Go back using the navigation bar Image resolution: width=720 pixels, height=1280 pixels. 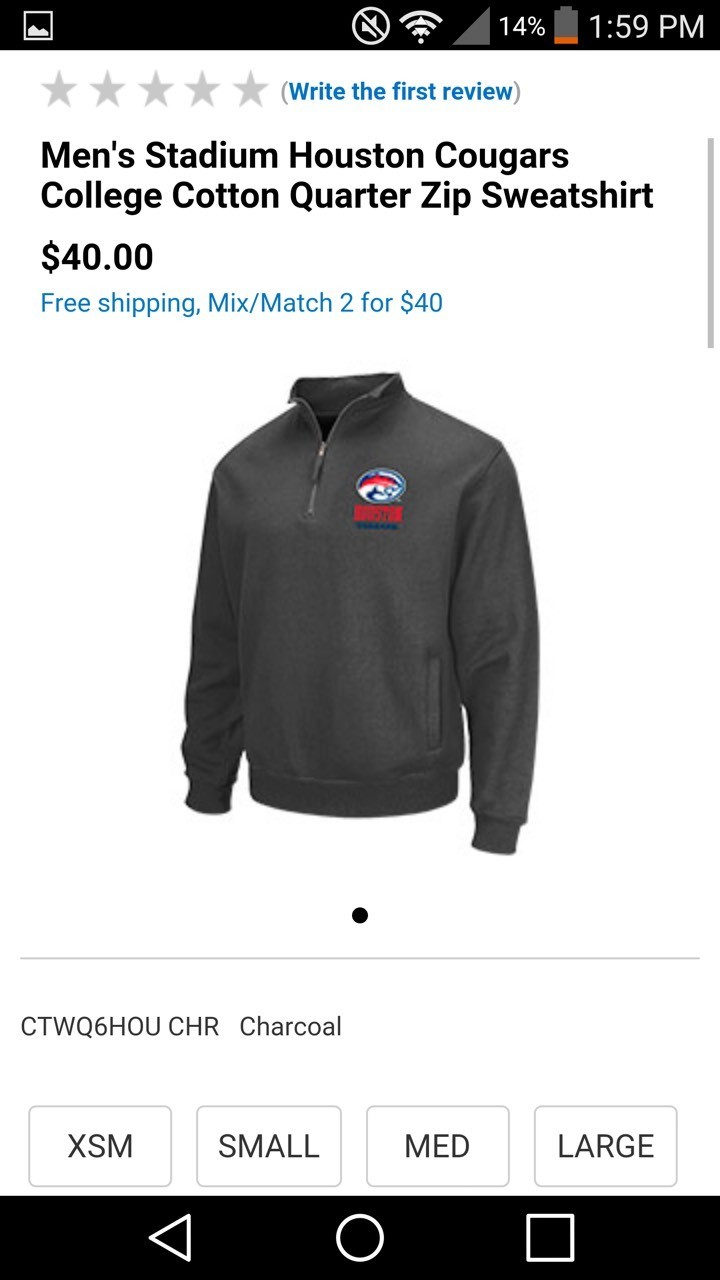170,1238
